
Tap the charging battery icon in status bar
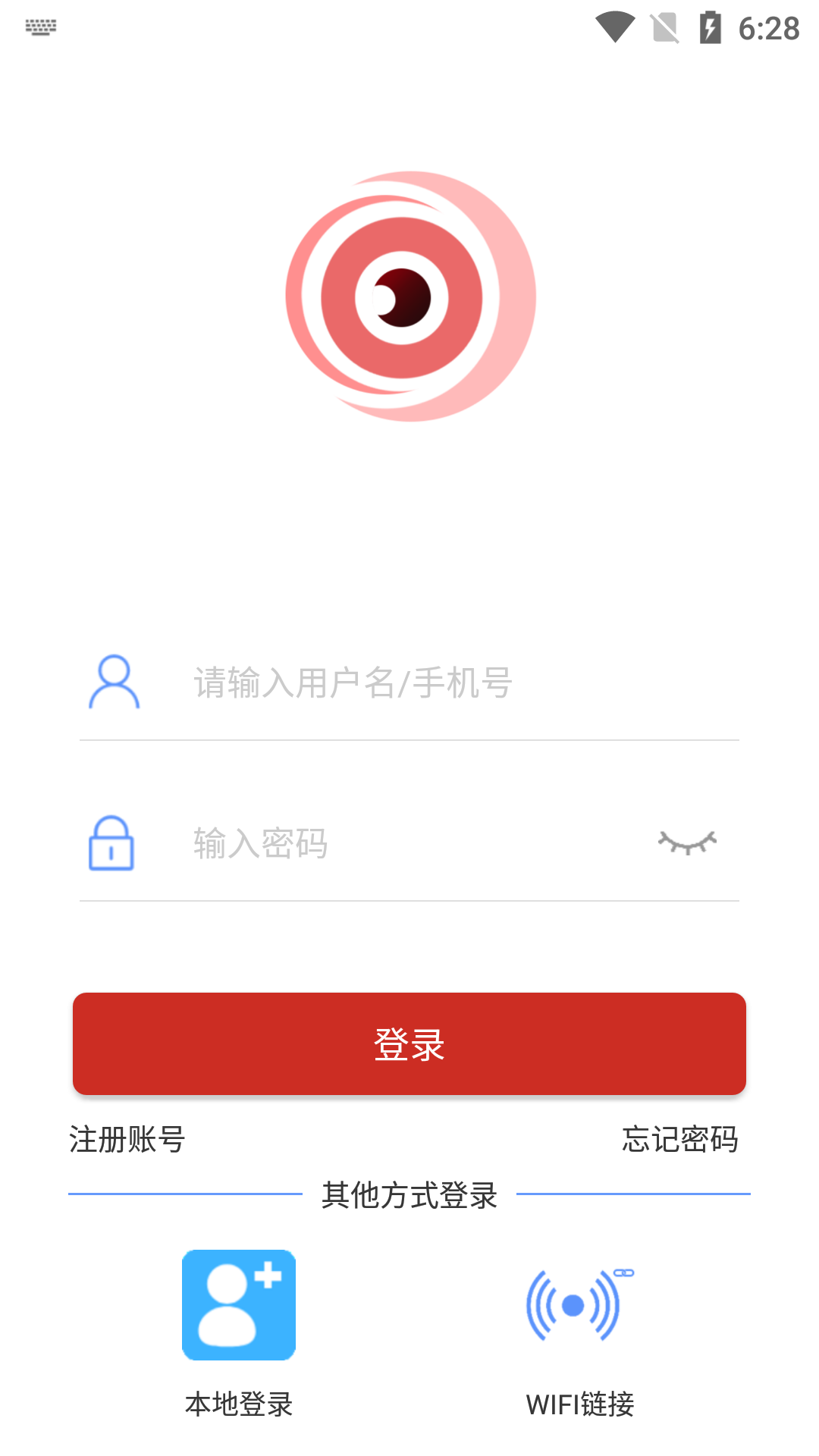[711, 27]
